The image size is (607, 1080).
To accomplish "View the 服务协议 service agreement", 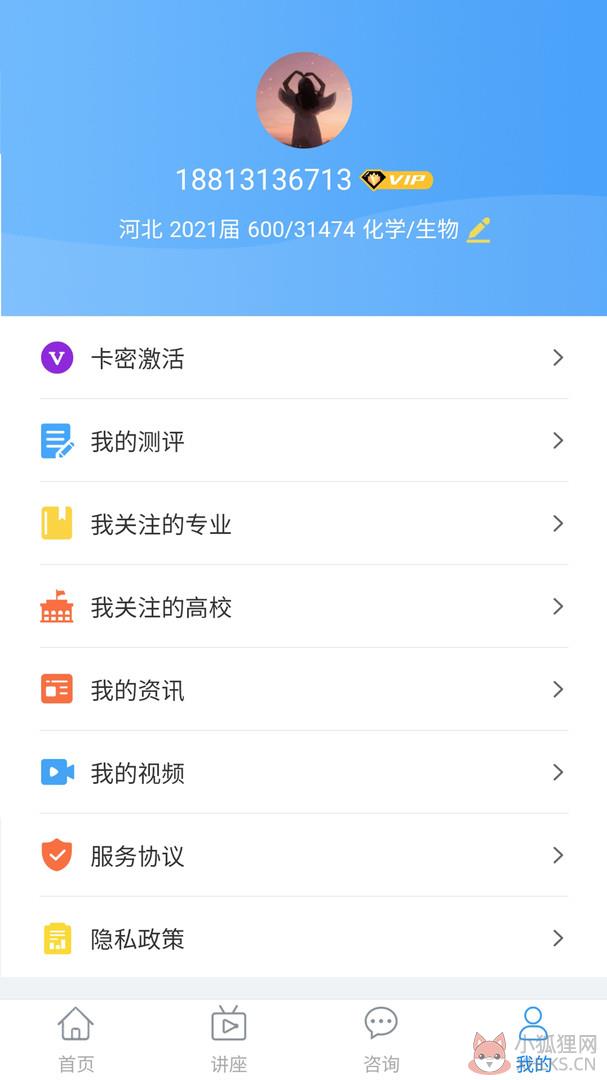I will [x=304, y=855].
